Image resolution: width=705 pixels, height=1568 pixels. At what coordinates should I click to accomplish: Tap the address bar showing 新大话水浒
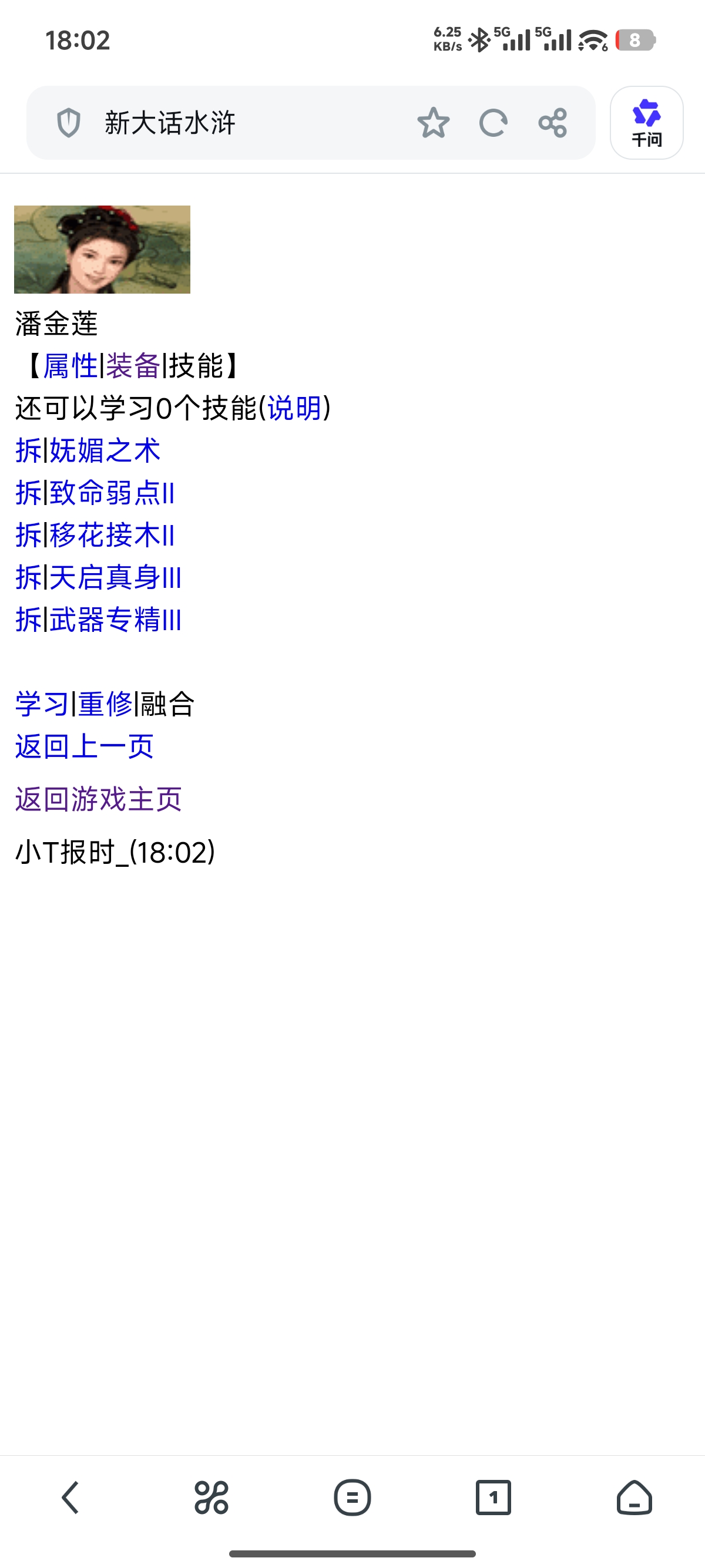[244, 123]
